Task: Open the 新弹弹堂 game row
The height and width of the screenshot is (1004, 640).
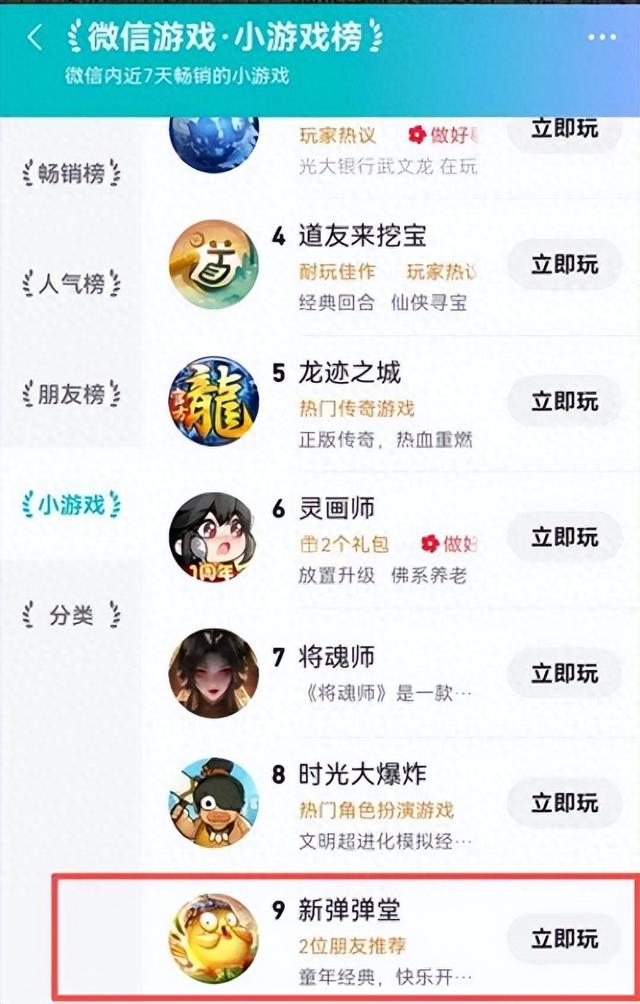Action: 349,909
